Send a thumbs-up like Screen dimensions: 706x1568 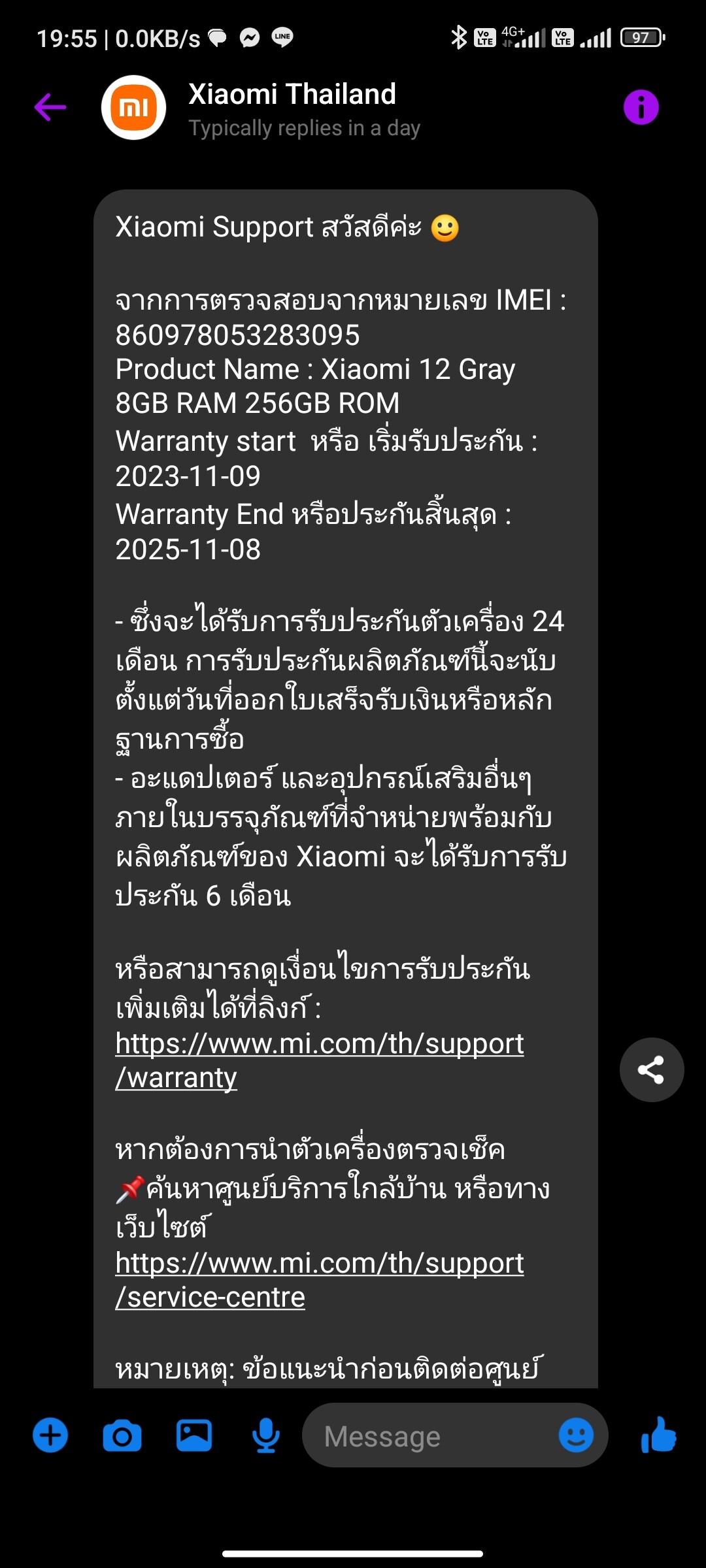coord(658,1434)
